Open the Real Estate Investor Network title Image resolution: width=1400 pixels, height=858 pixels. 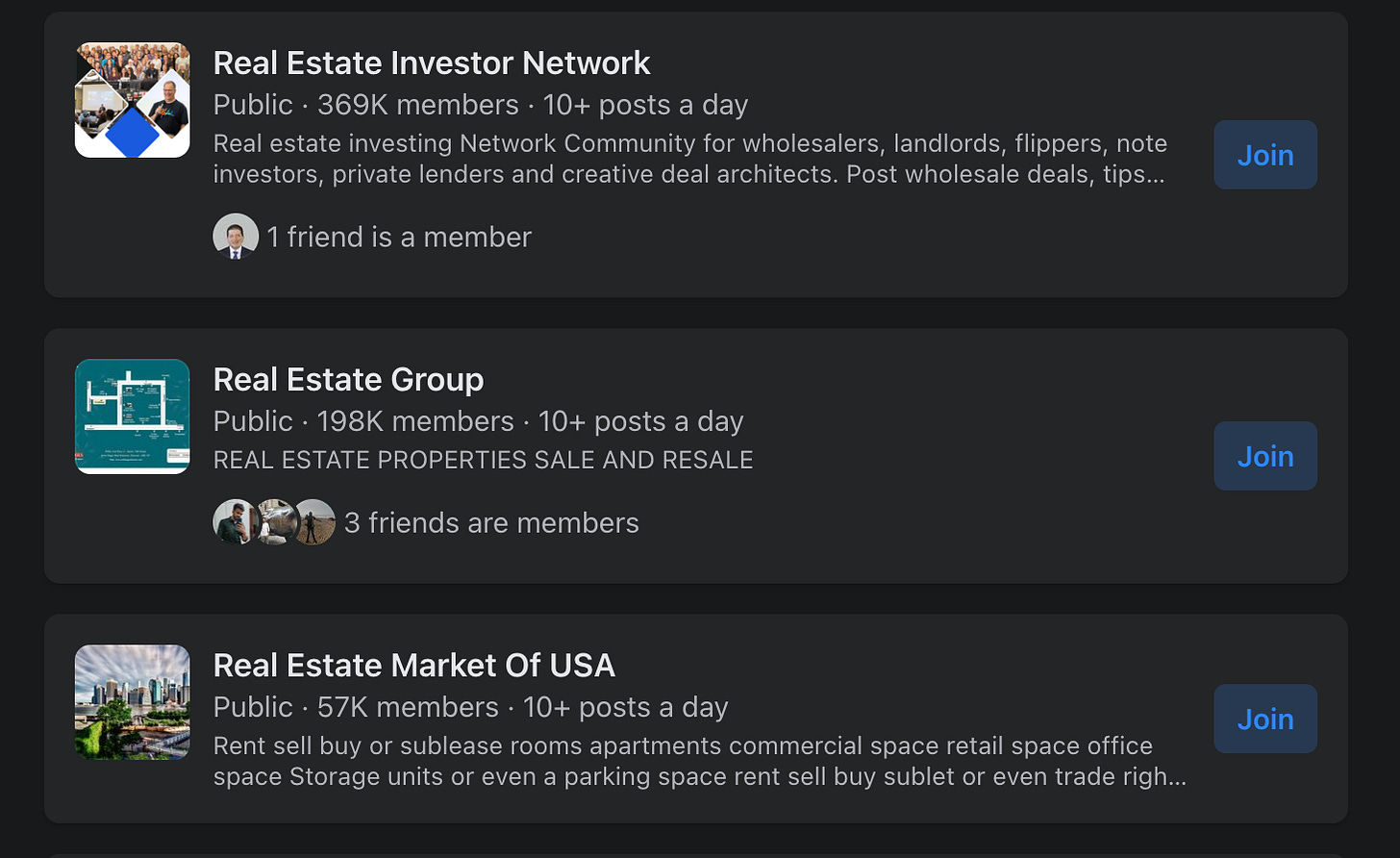(432, 63)
